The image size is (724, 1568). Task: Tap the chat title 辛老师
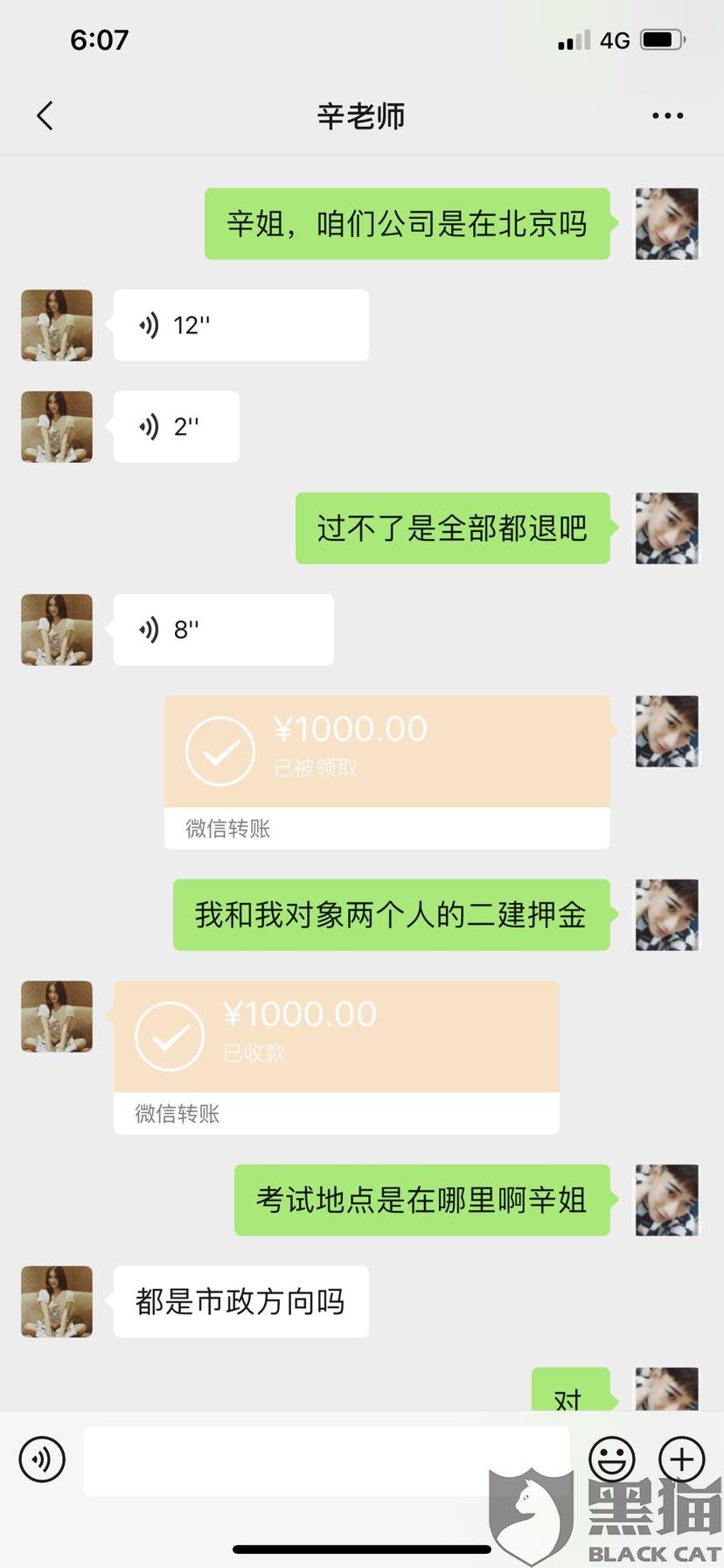click(361, 115)
